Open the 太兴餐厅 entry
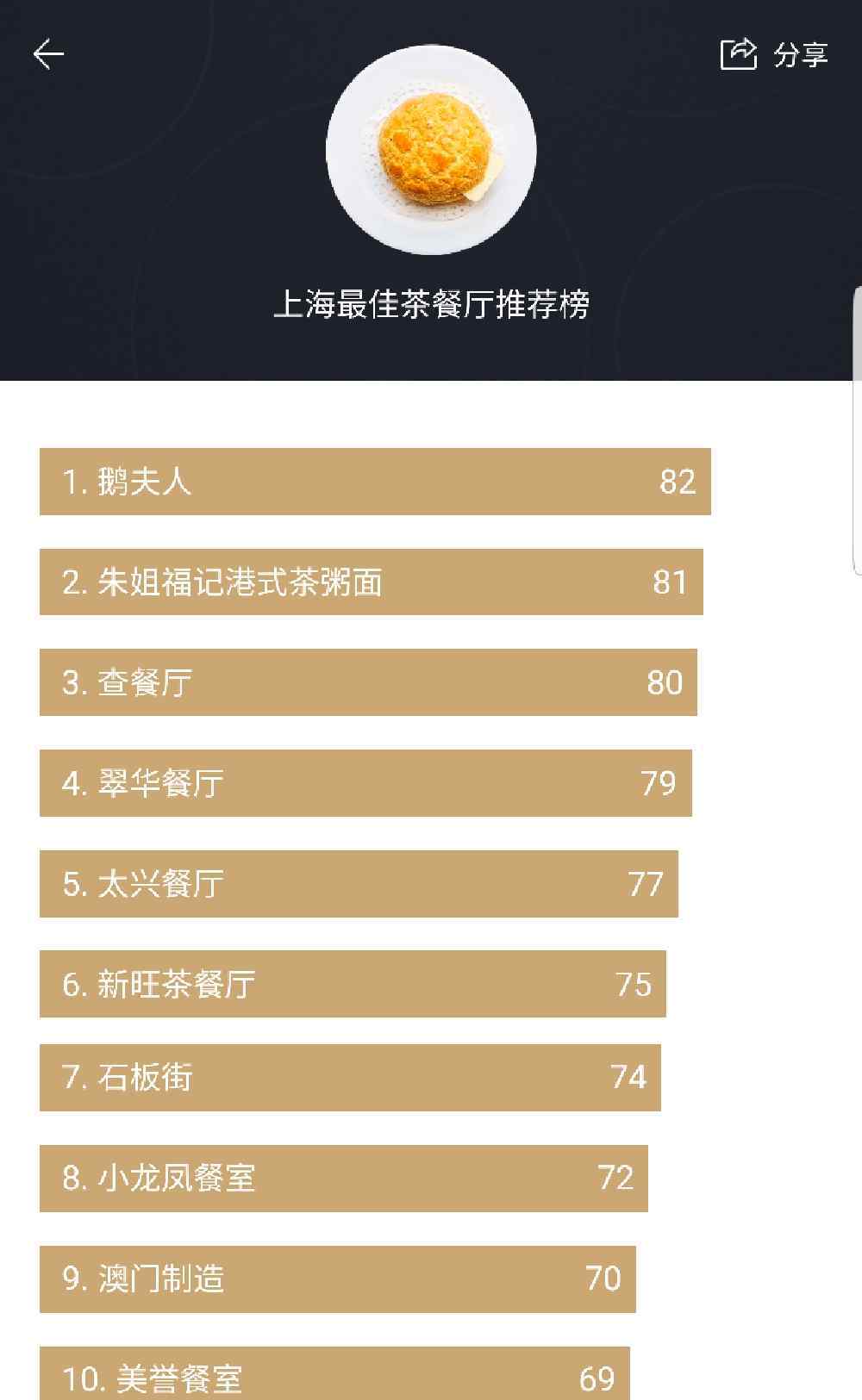This screenshot has width=862, height=1400. 359,884
